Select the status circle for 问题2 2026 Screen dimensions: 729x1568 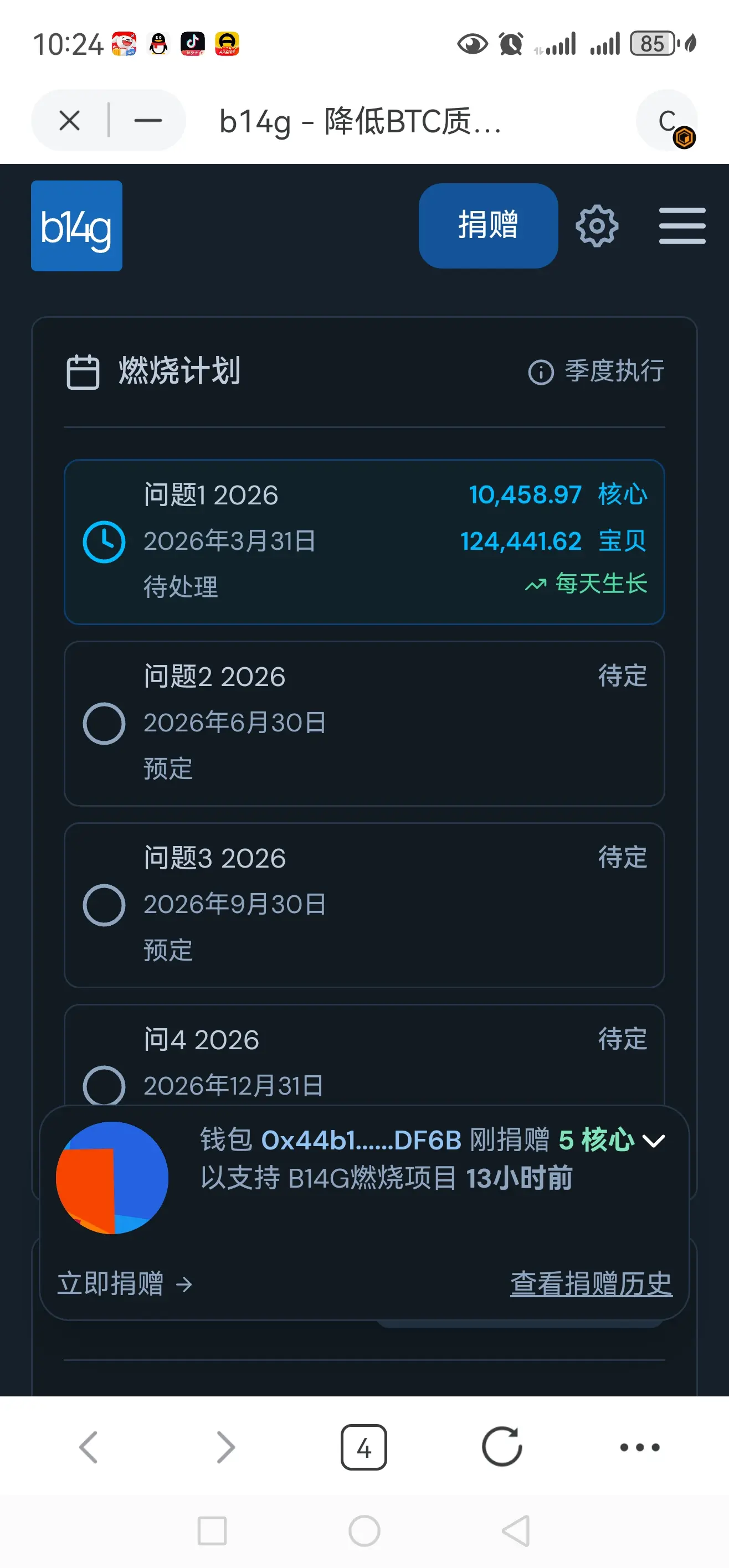click(104, 723)
